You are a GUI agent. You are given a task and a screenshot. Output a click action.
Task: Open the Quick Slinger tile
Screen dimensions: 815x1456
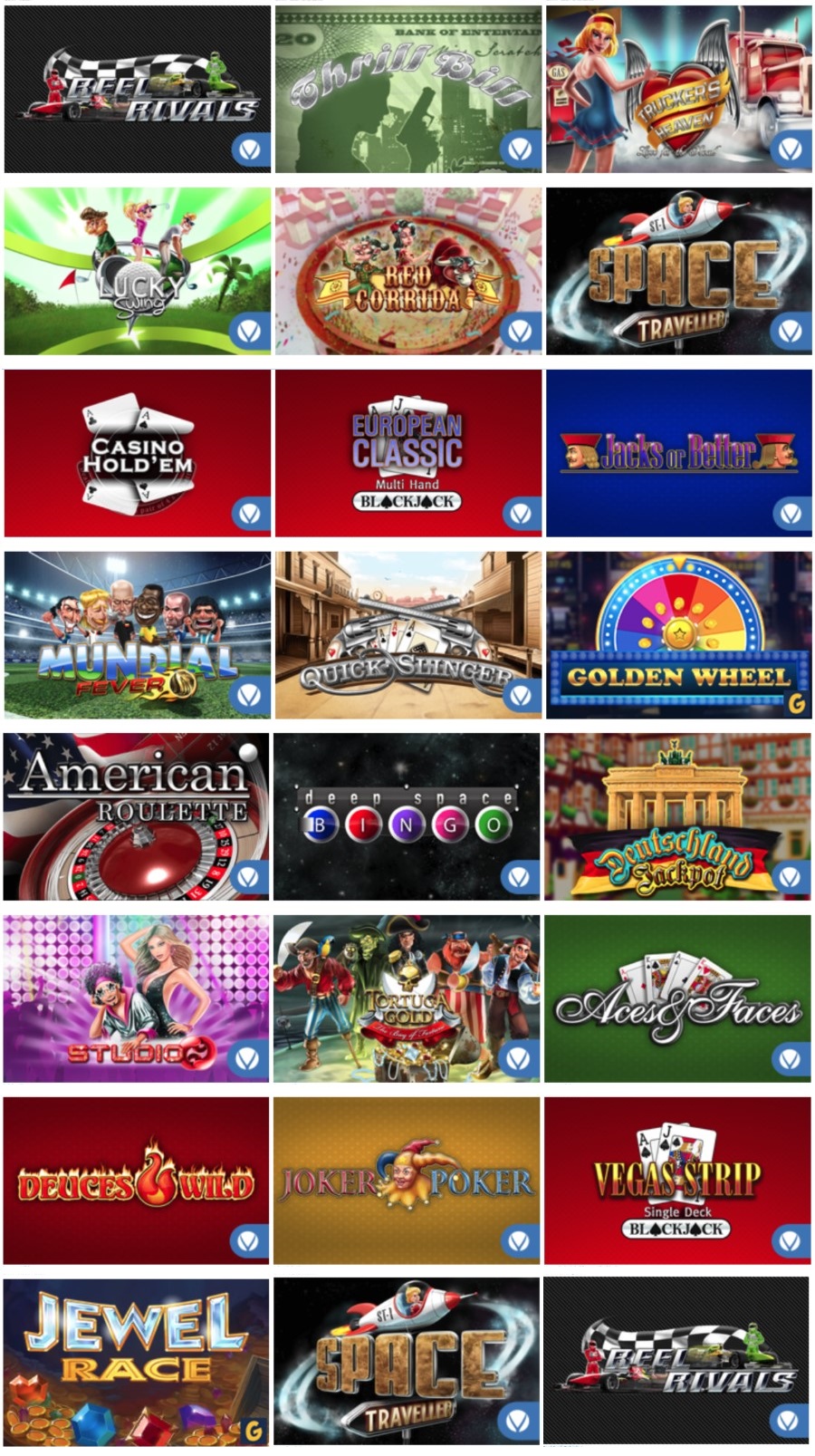click(x=407, y=634)
